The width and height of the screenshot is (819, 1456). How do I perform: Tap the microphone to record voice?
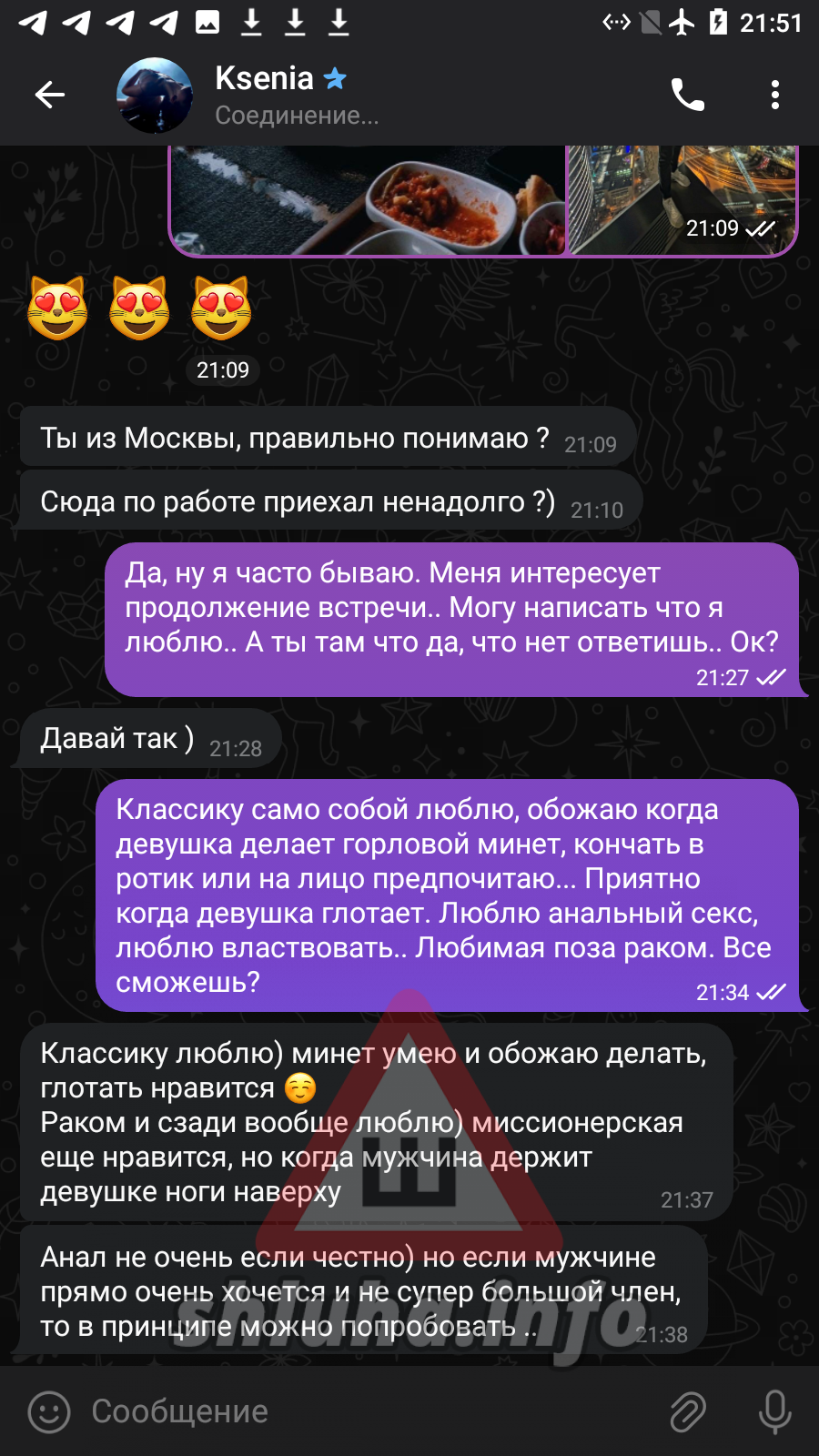774,1411
